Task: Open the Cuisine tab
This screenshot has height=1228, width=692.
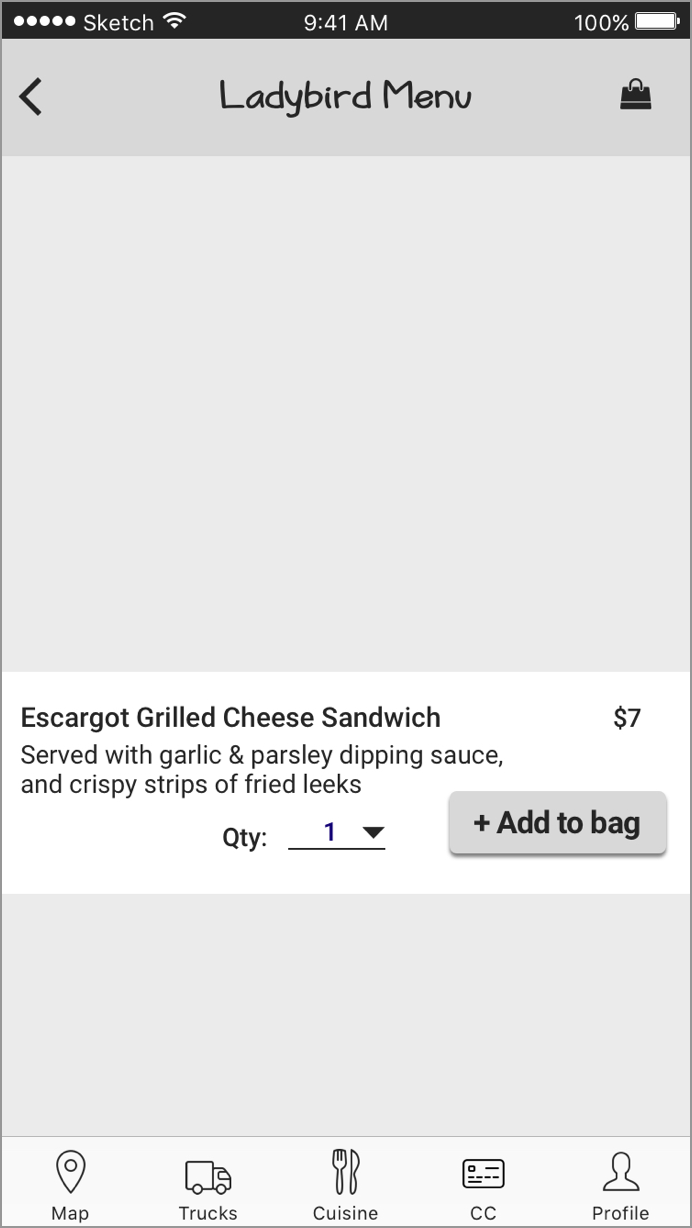Action: (346, 1185)
